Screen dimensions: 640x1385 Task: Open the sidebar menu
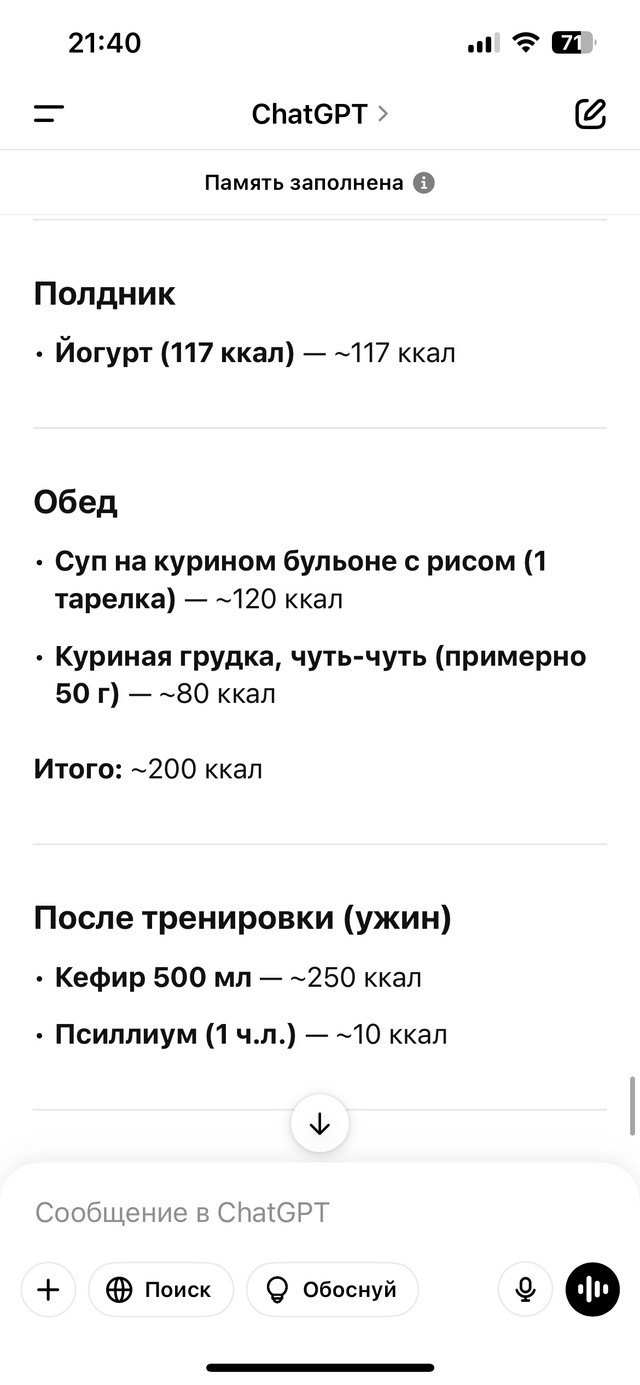point(49,114)
